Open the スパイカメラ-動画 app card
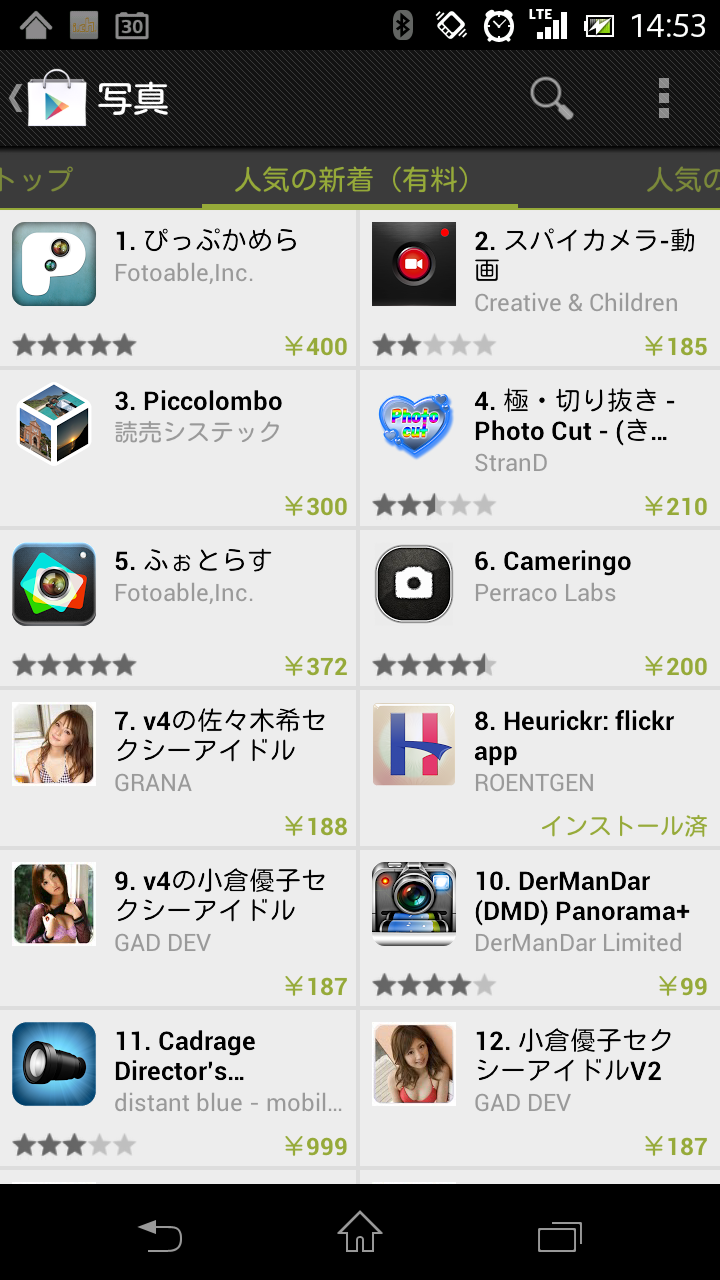This screenshot has width=720, height=1280. (539, 288)
